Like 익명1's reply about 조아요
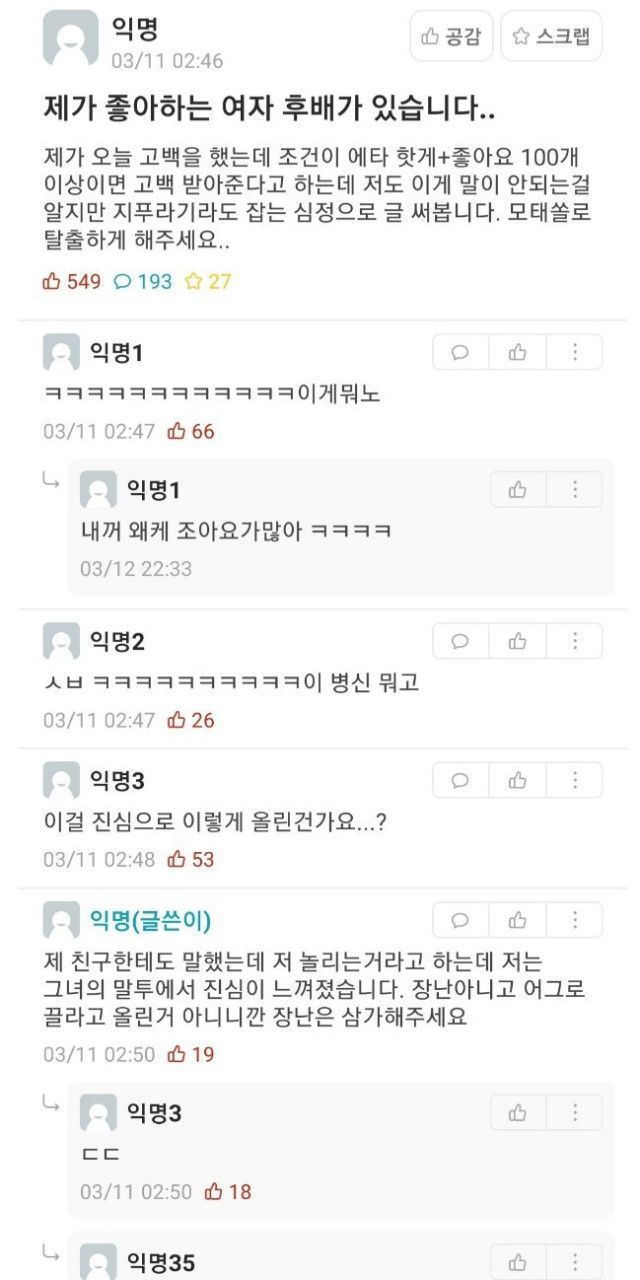 [518, 490]
